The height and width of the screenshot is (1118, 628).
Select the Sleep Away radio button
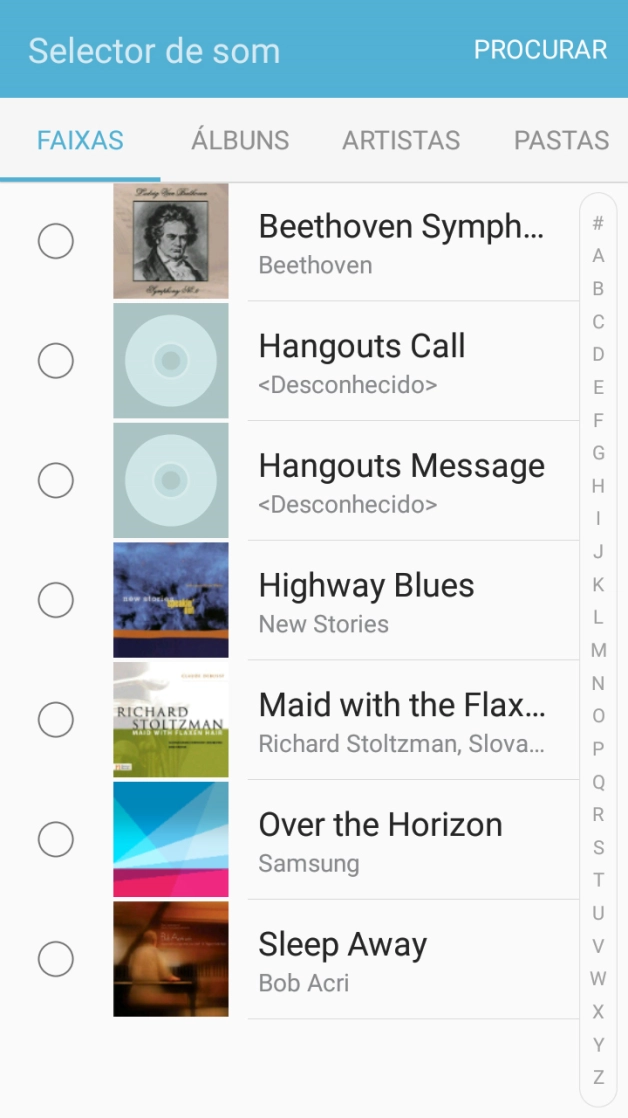(56, 959)
